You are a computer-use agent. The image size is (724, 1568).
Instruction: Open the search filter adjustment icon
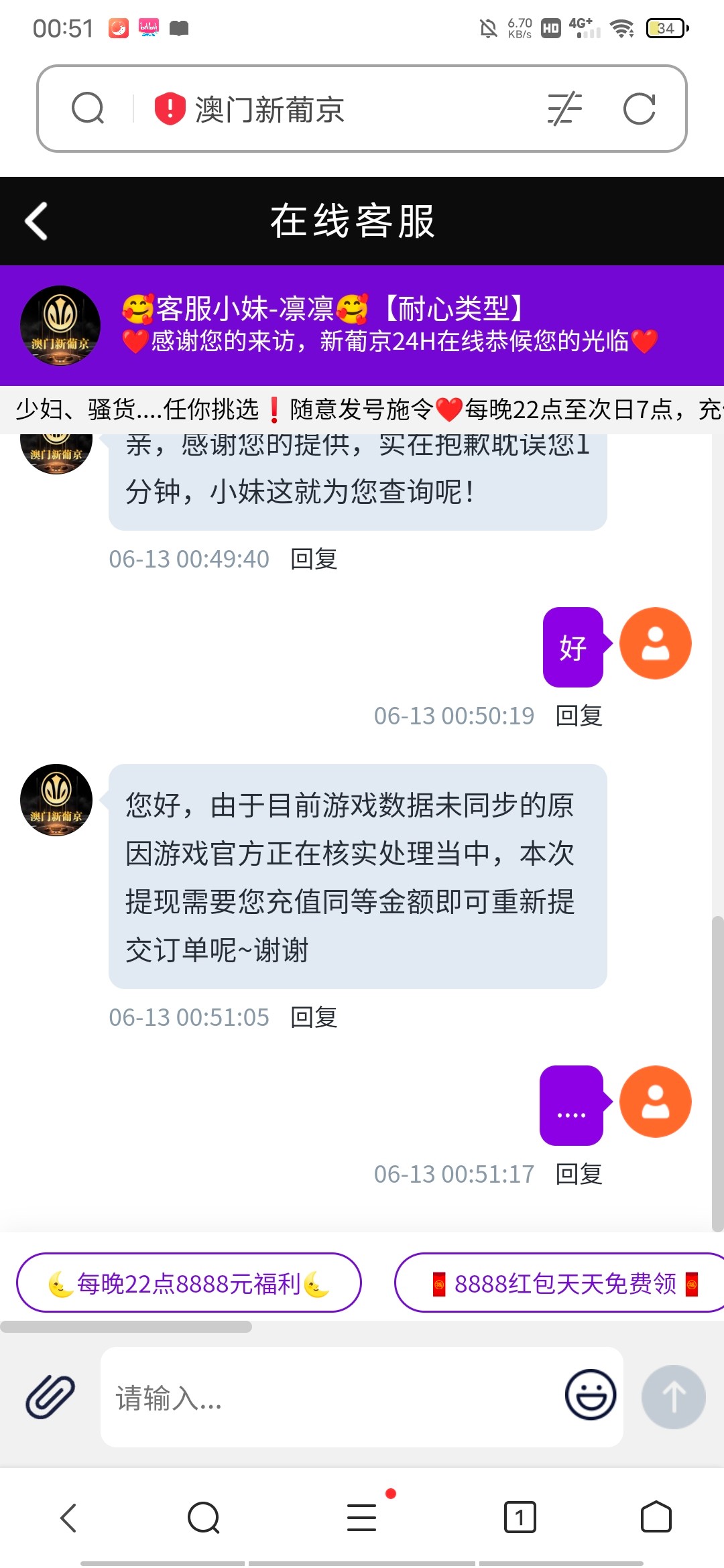pos(564,109)
